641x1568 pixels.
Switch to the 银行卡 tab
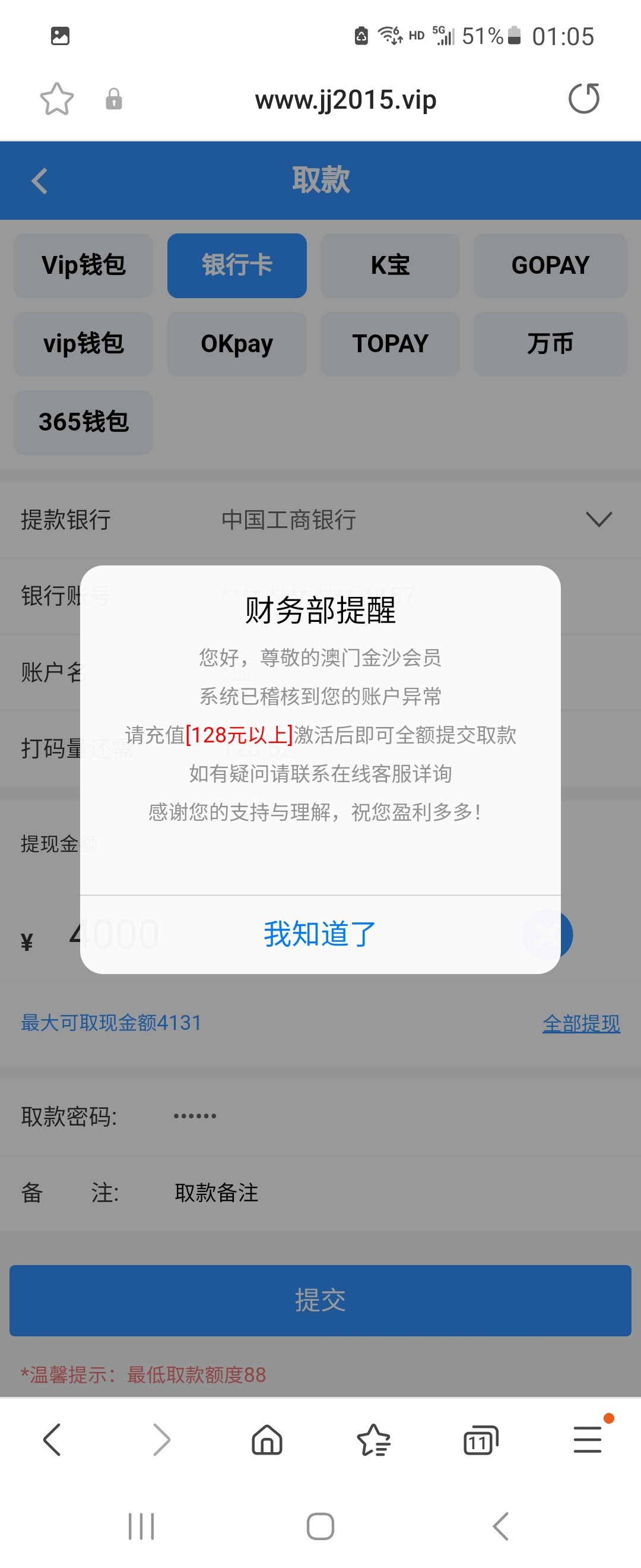point(237,265)
